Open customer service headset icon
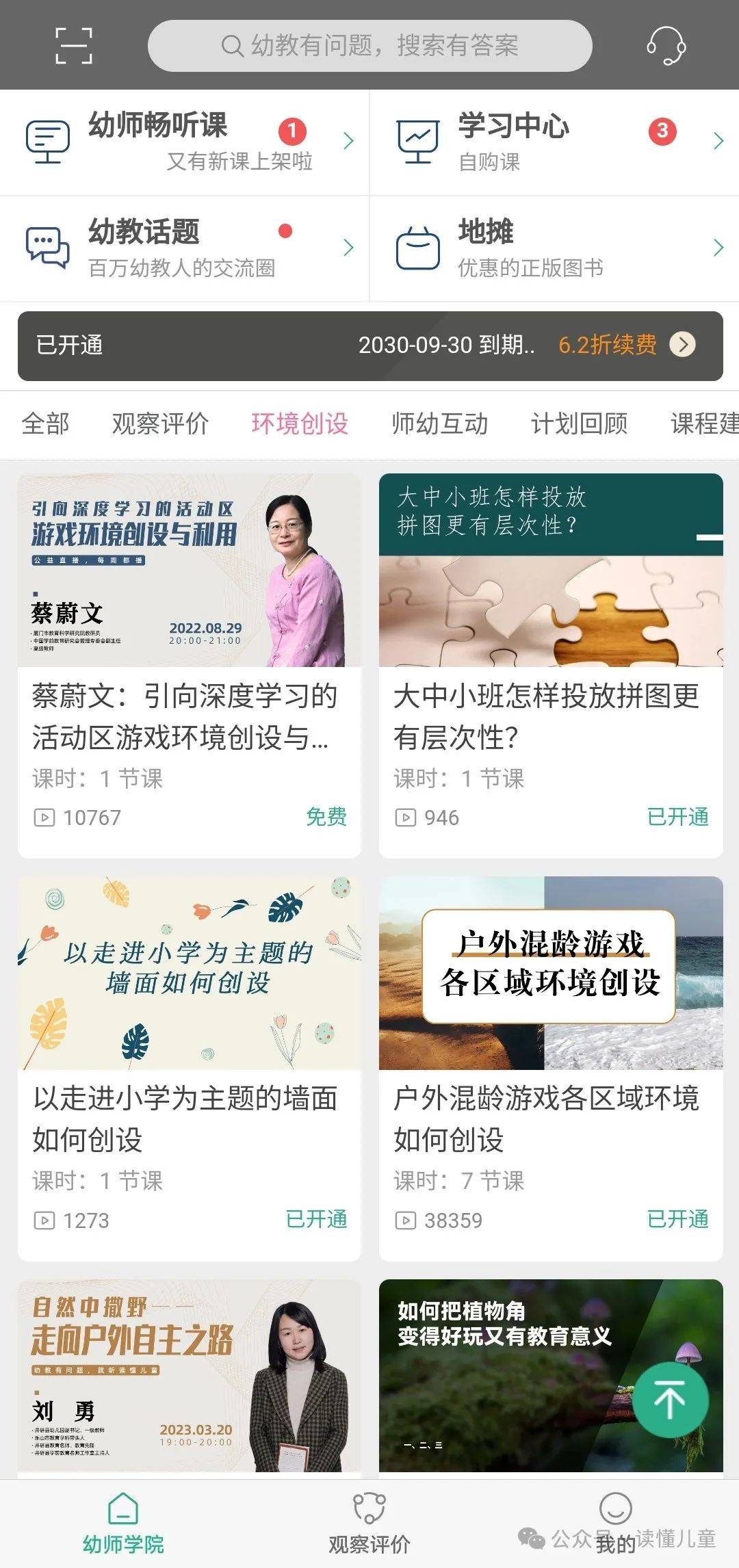 [666, 45]
